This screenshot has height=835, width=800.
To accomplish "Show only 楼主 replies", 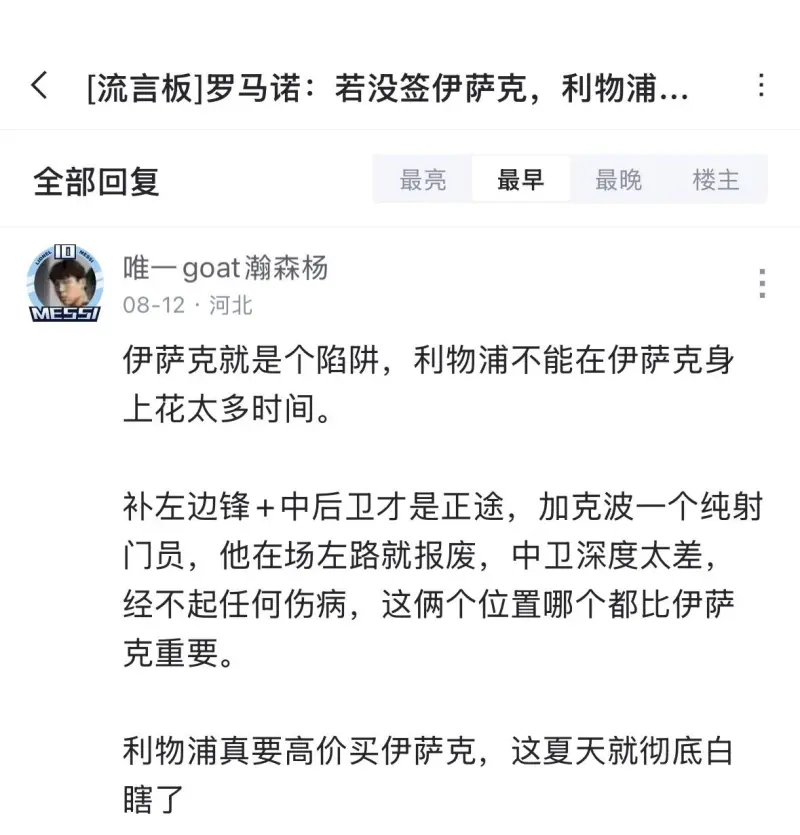I will point(716,180).
